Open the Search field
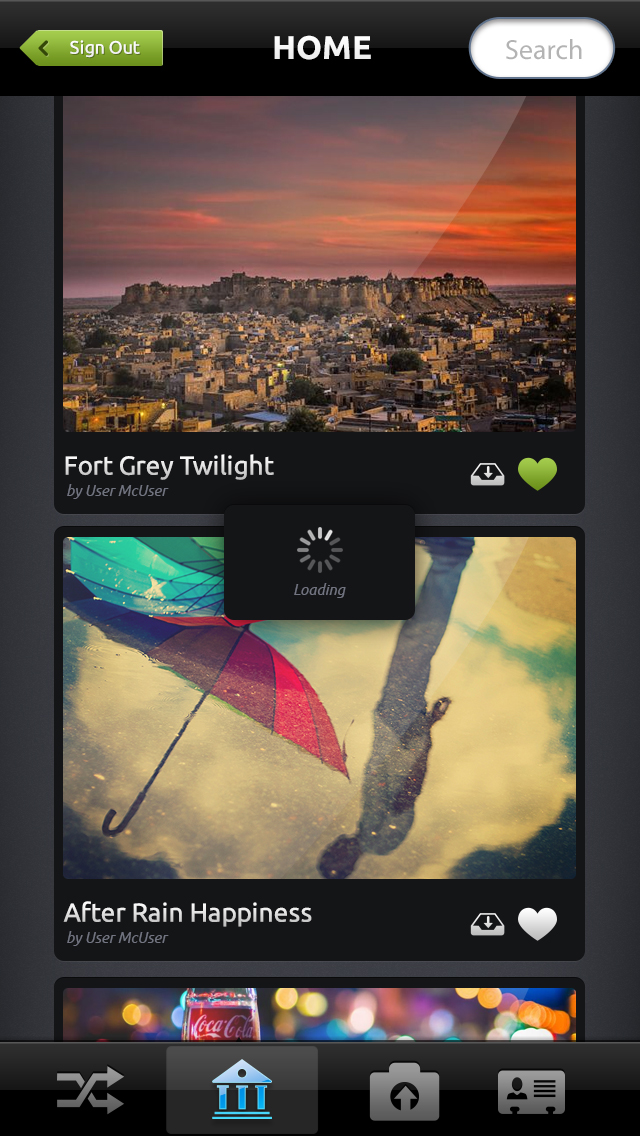640x1136 pixels. point(542,49)
